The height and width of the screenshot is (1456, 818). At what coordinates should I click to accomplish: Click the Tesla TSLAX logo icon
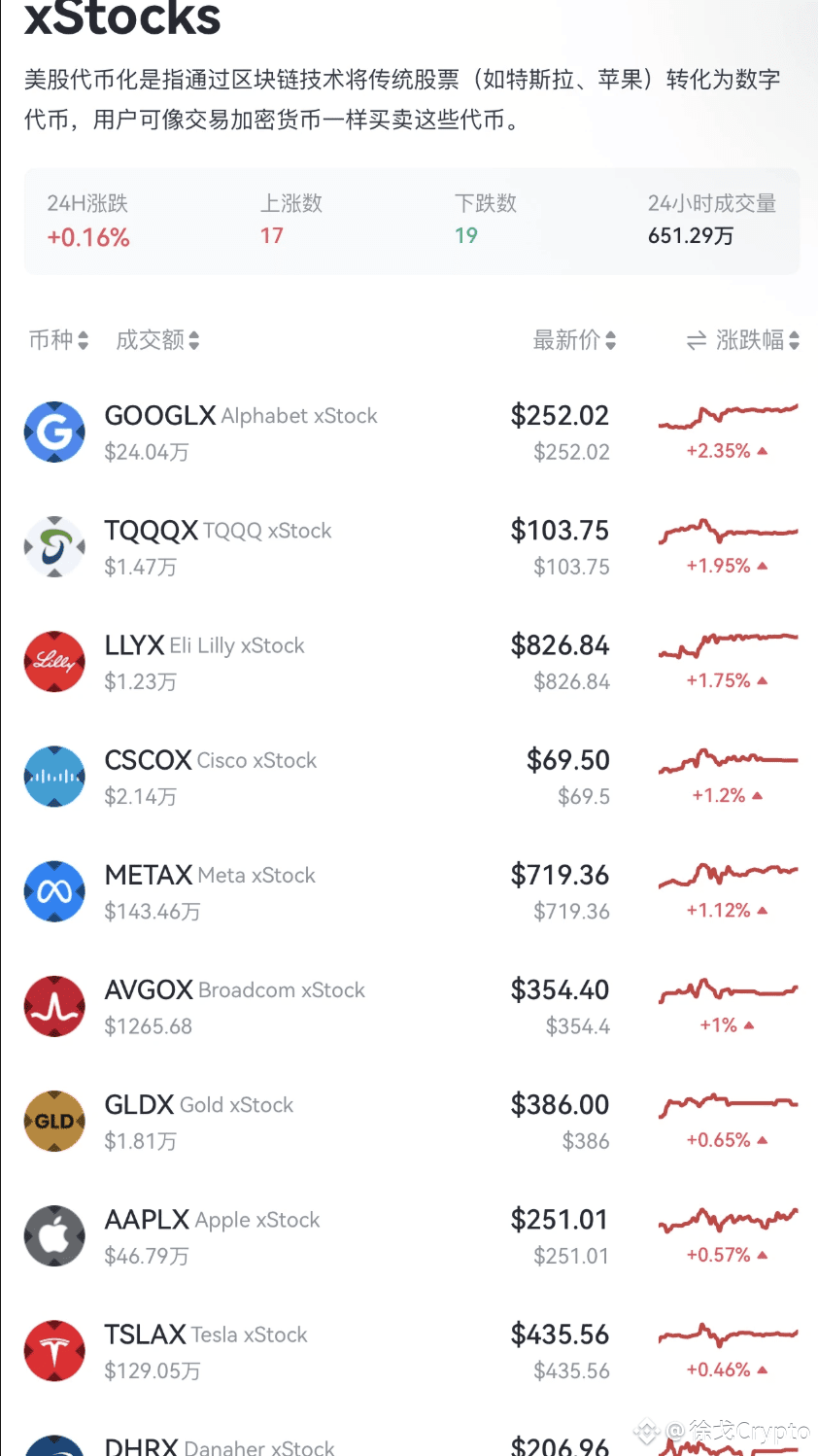pyautogui.click(x=54, y=1350)
